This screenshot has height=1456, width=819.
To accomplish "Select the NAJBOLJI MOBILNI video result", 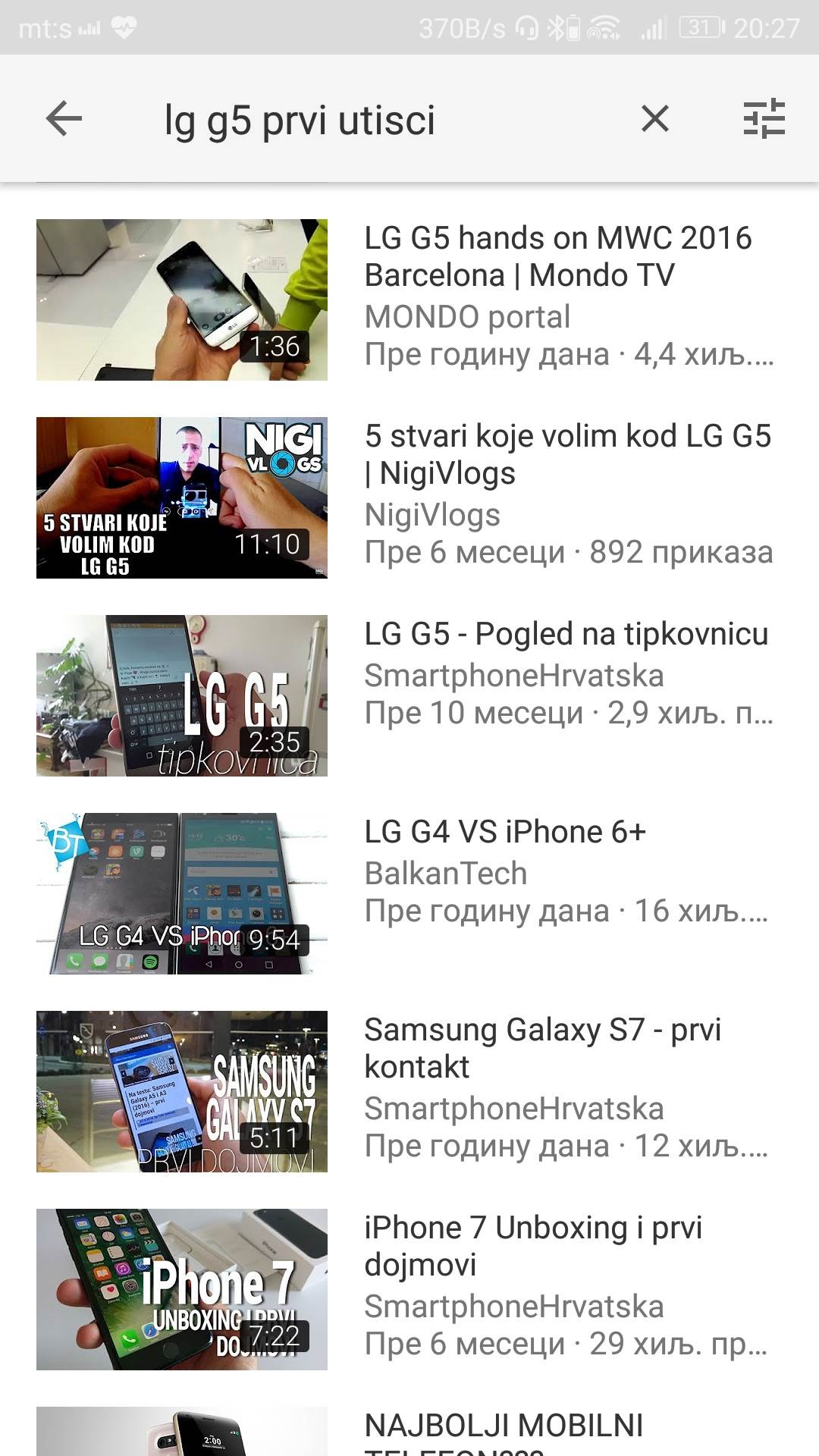I will click(x=504, y=1427).
